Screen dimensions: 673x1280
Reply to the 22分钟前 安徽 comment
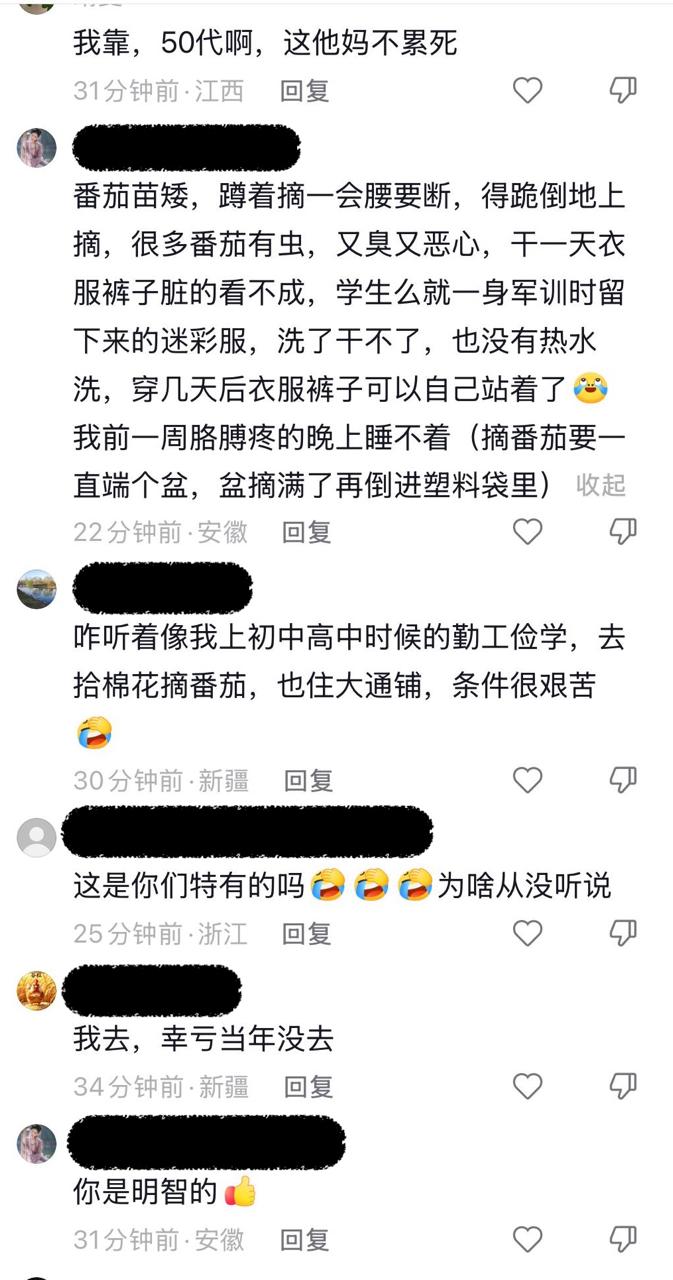(x=307, y=532)
